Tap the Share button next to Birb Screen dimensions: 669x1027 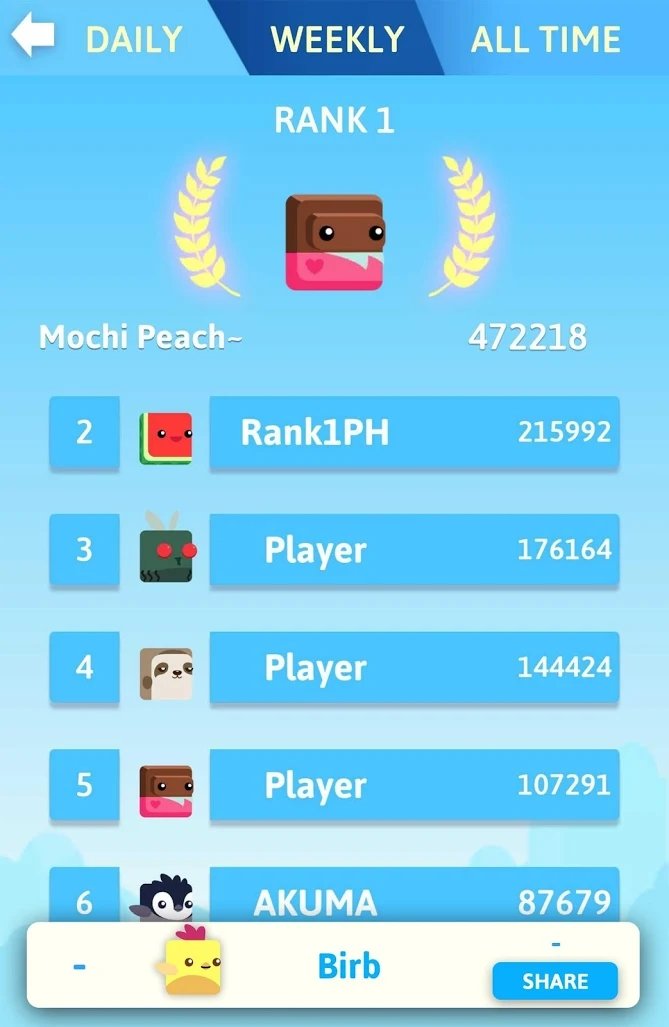tap(554, 982)
